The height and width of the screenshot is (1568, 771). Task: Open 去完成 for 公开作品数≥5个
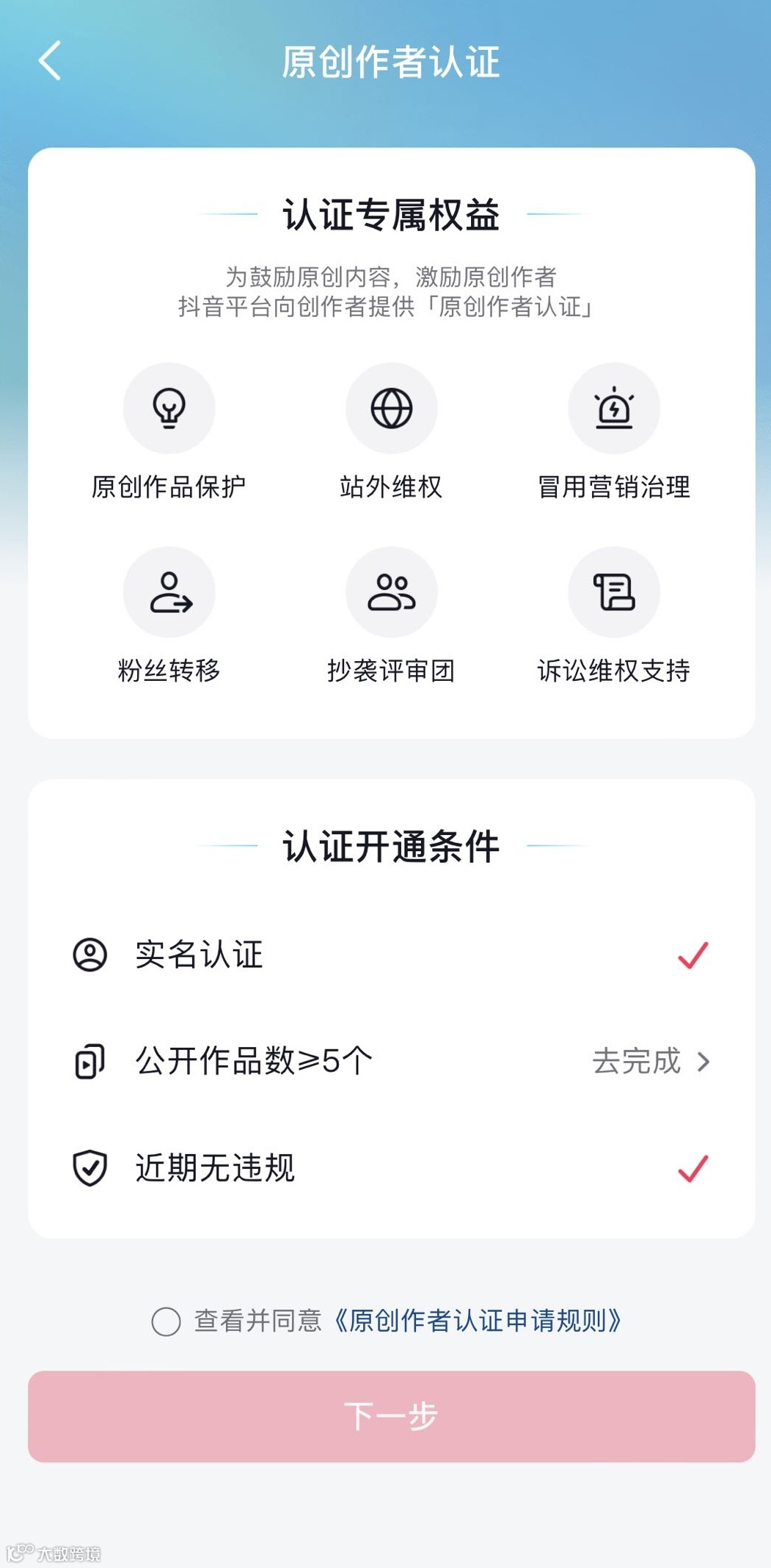coord(650,1061)
